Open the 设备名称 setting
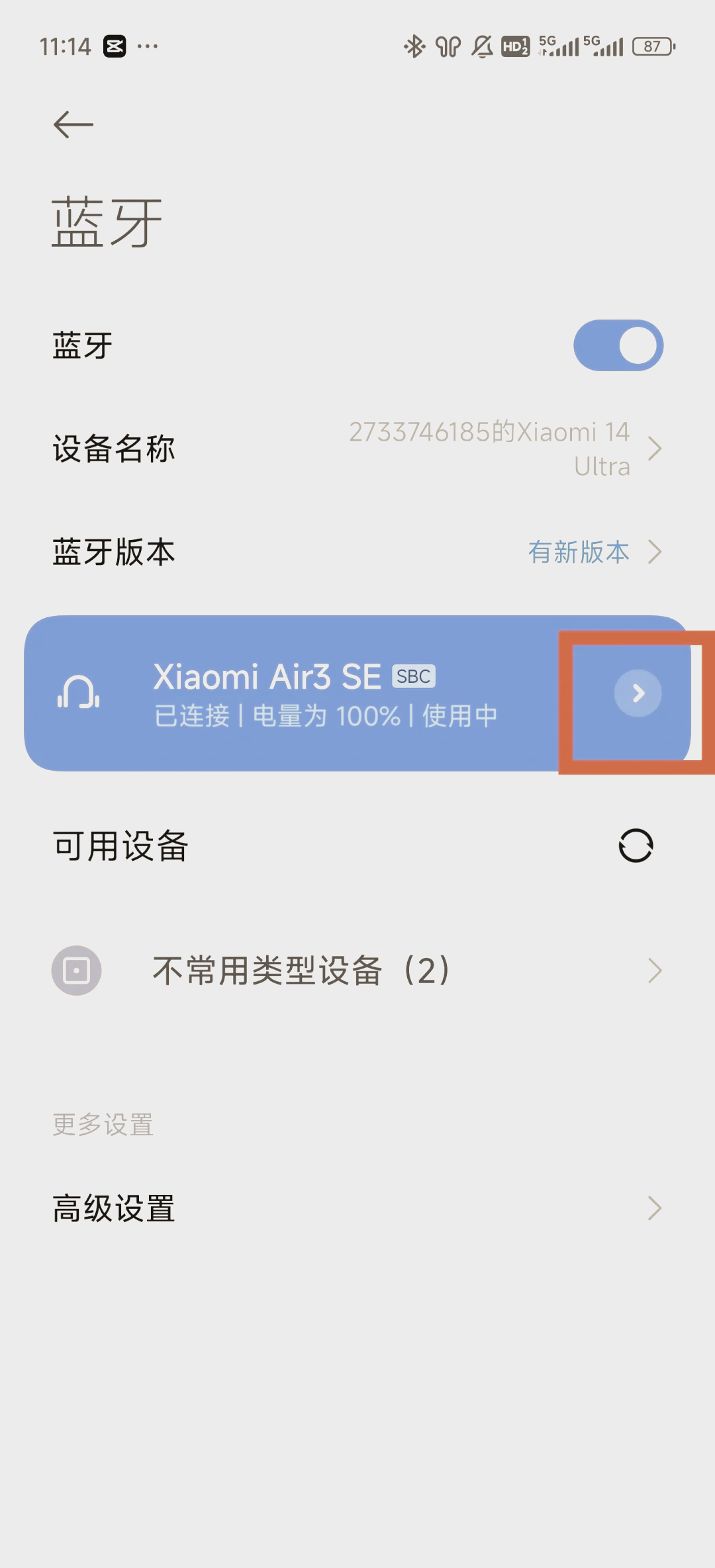Viewport: 715px width, 1568px height. [358, 449]
